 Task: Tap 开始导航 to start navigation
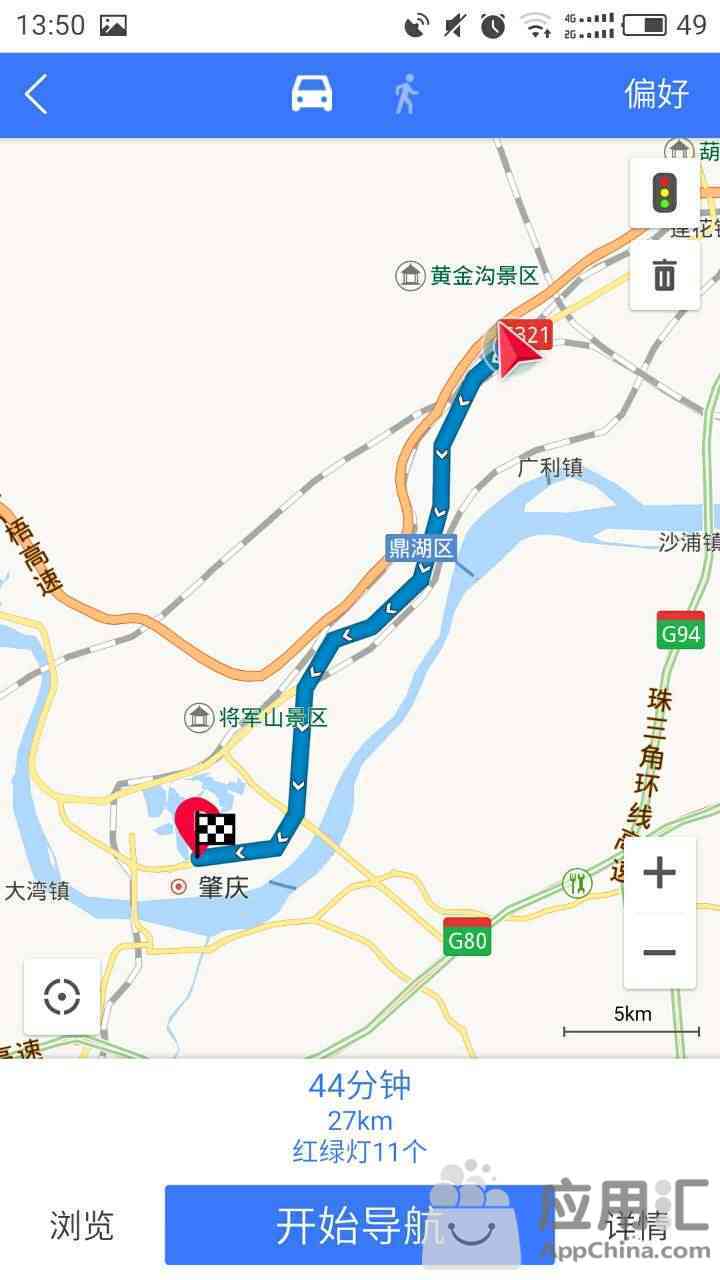tap(359, 1225)
